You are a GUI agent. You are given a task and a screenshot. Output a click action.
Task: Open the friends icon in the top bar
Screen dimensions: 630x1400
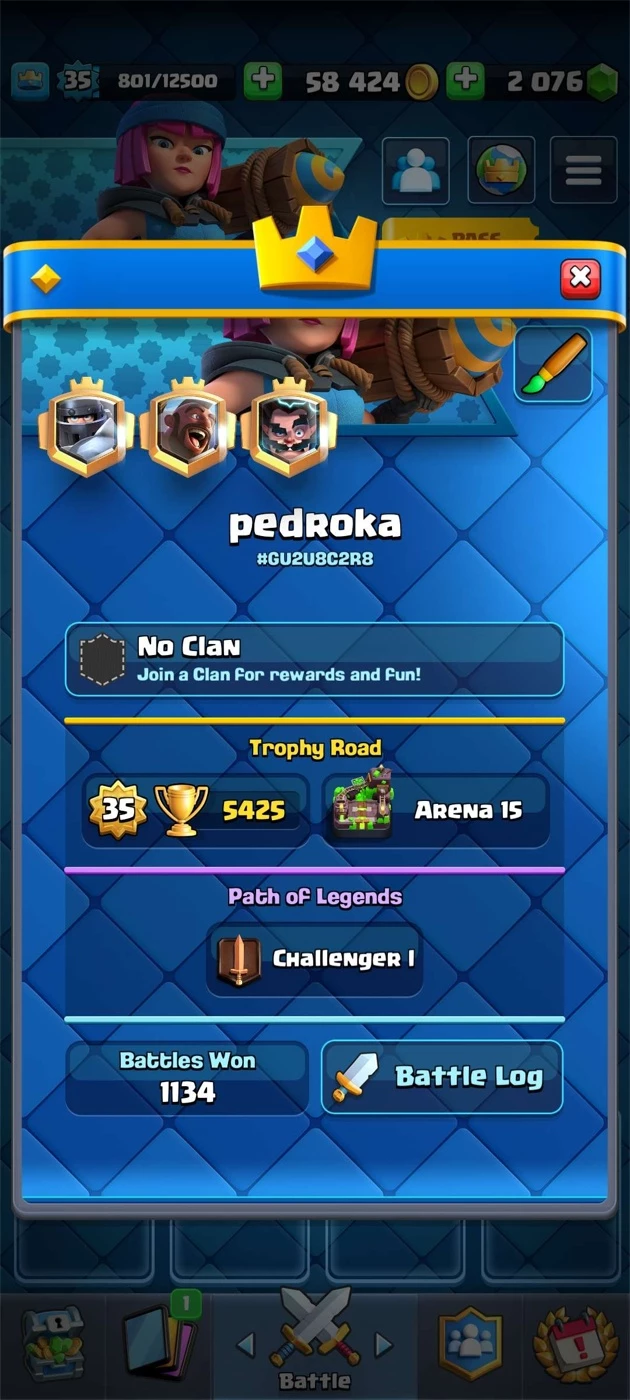(416, 171)
